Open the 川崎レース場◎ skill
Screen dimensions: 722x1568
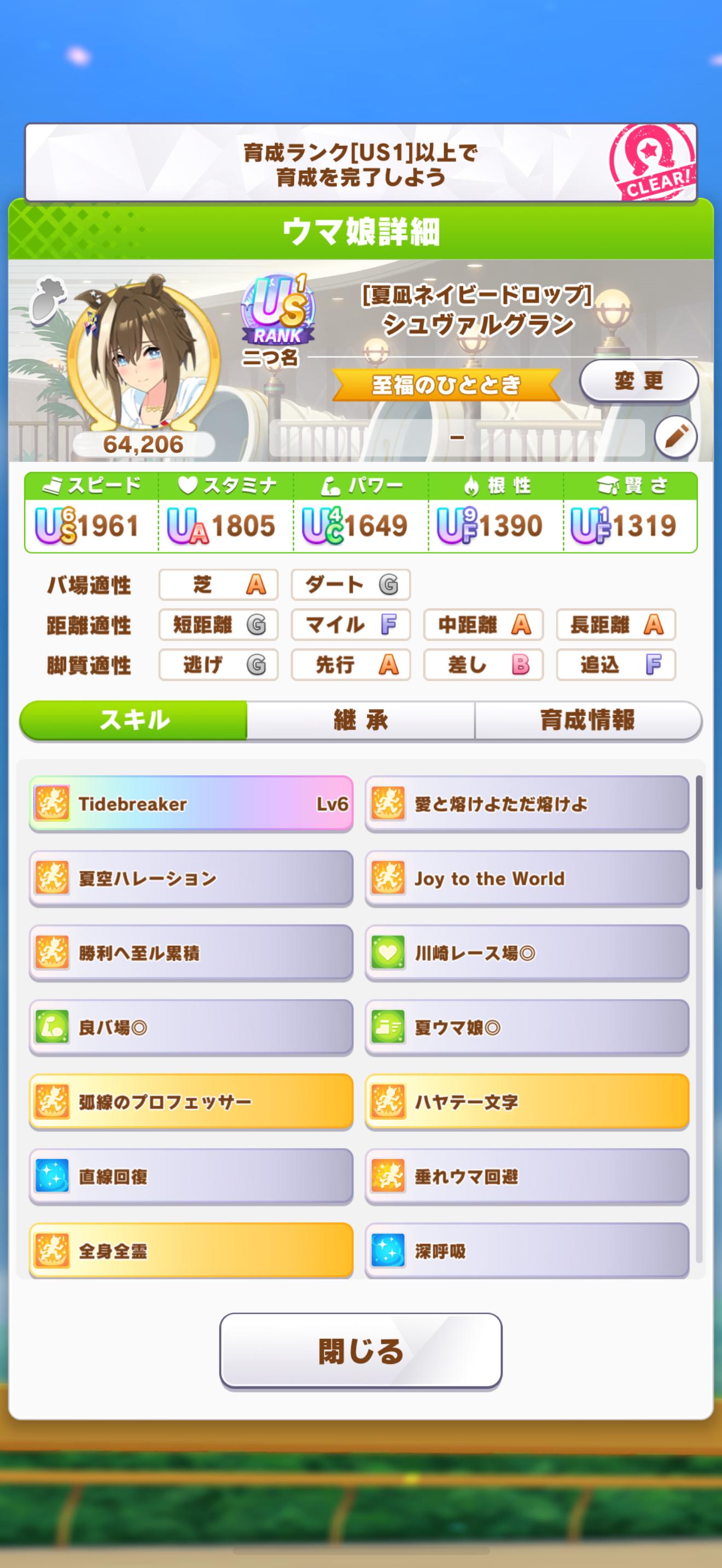point(527,953)
